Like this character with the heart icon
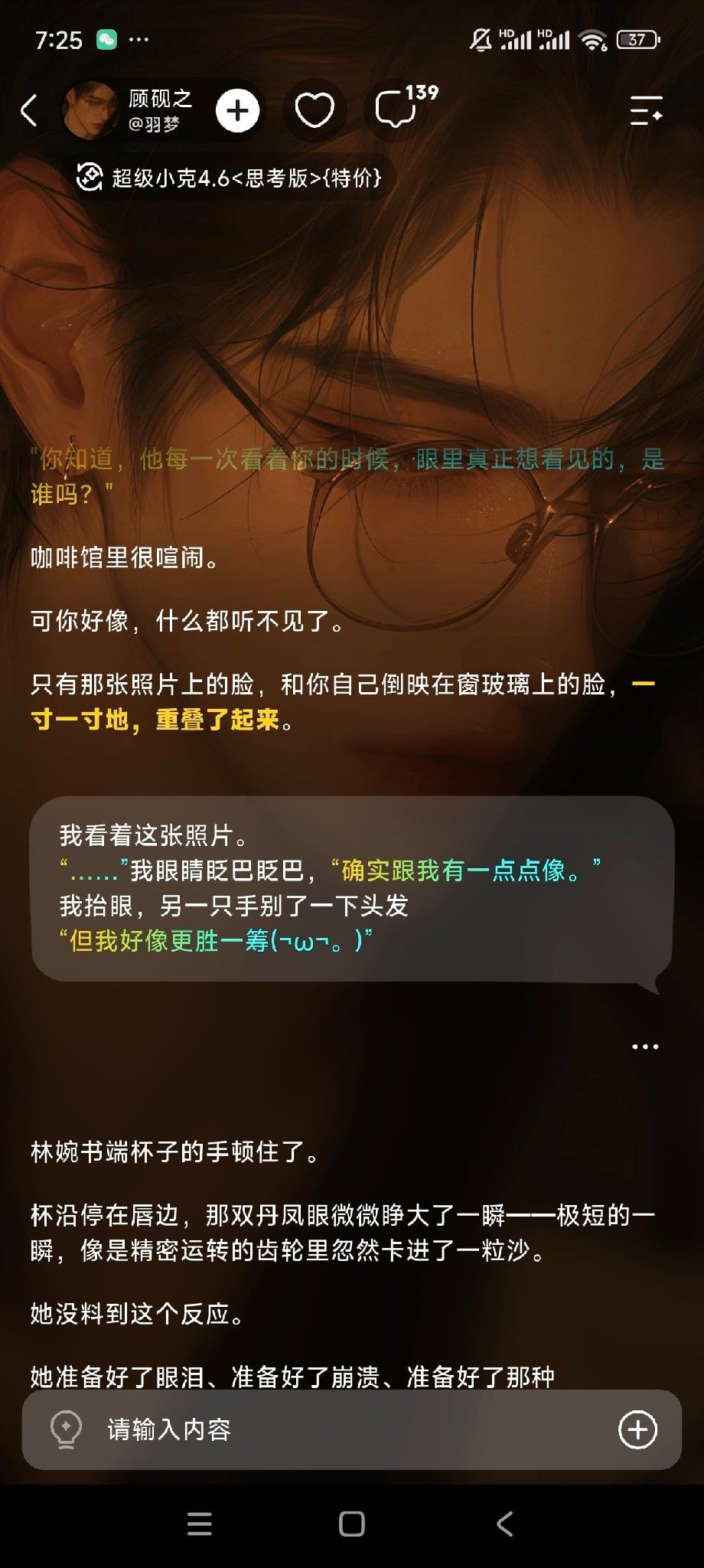The image size is (704, 1568). pos(315,111)
